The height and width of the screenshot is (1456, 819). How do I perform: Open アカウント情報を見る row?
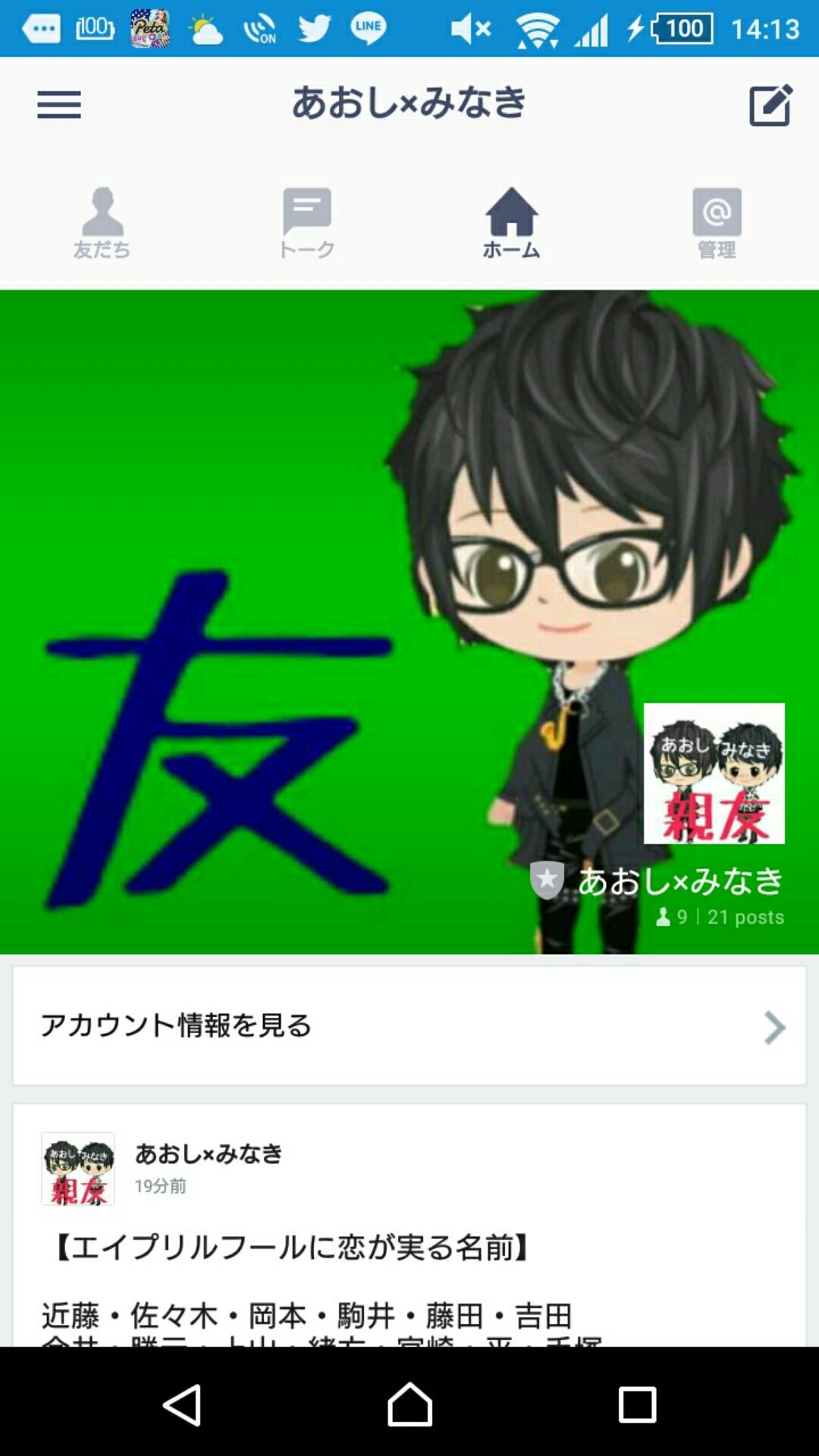point(409,1025)
